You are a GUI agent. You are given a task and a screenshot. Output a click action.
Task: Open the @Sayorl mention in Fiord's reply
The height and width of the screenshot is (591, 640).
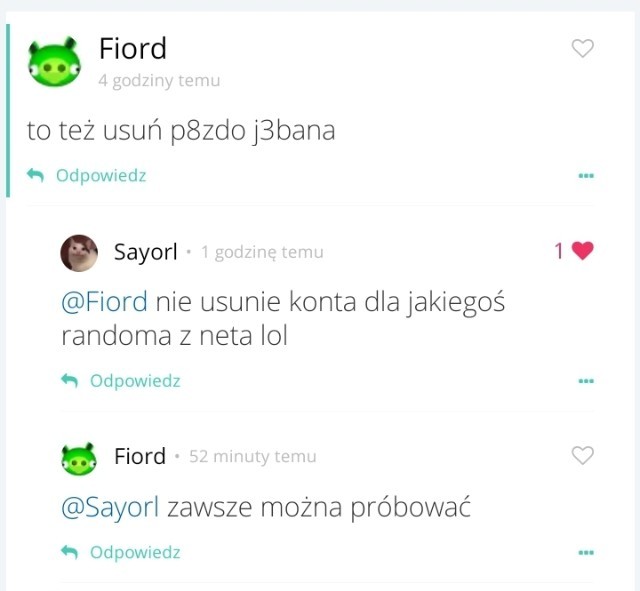[x=110, y=508]
